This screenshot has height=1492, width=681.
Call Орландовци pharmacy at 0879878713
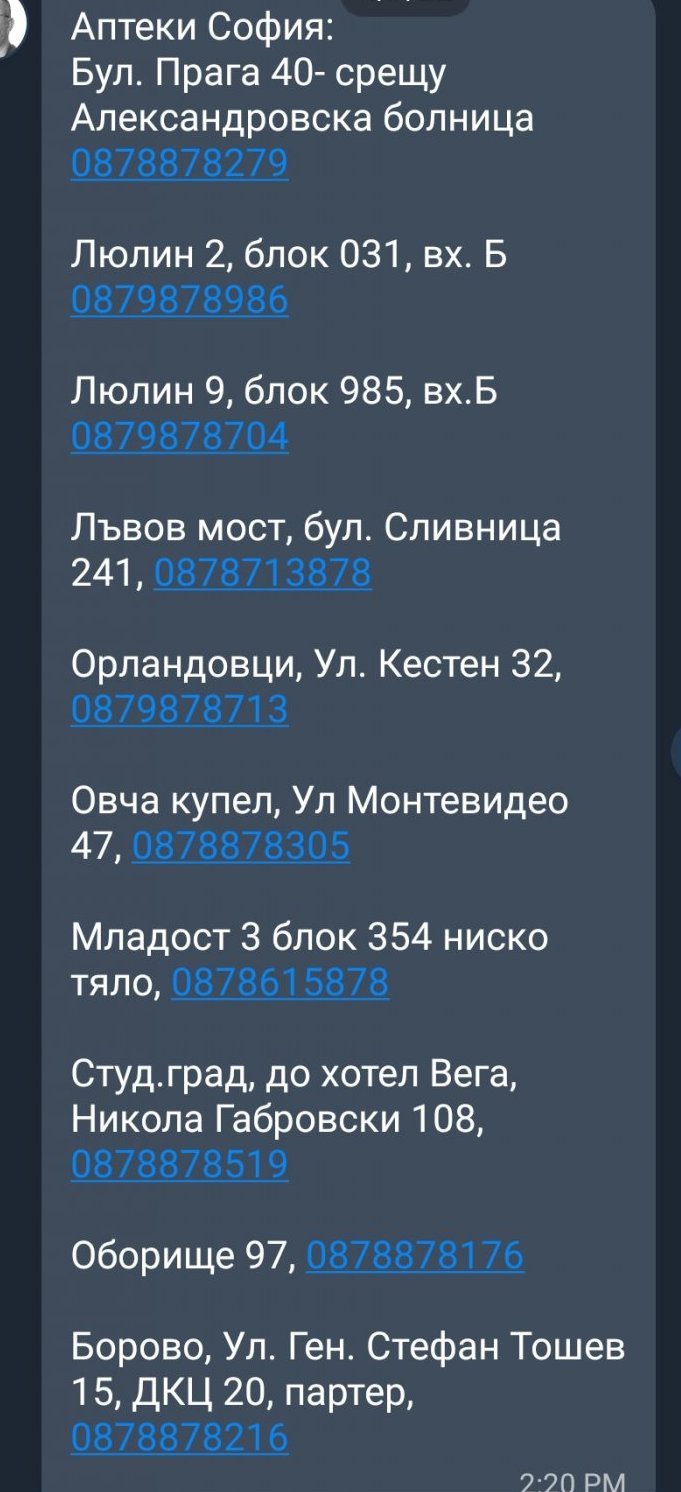180,710
